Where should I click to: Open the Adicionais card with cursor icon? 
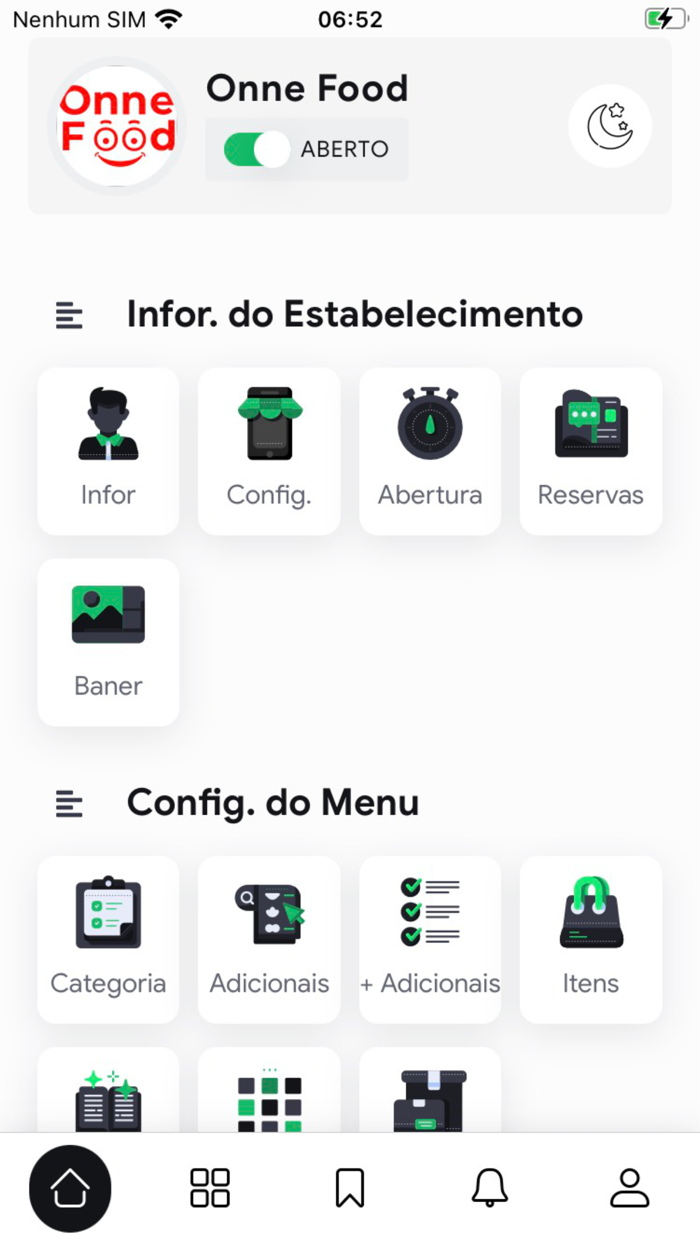tap(269, 939)
